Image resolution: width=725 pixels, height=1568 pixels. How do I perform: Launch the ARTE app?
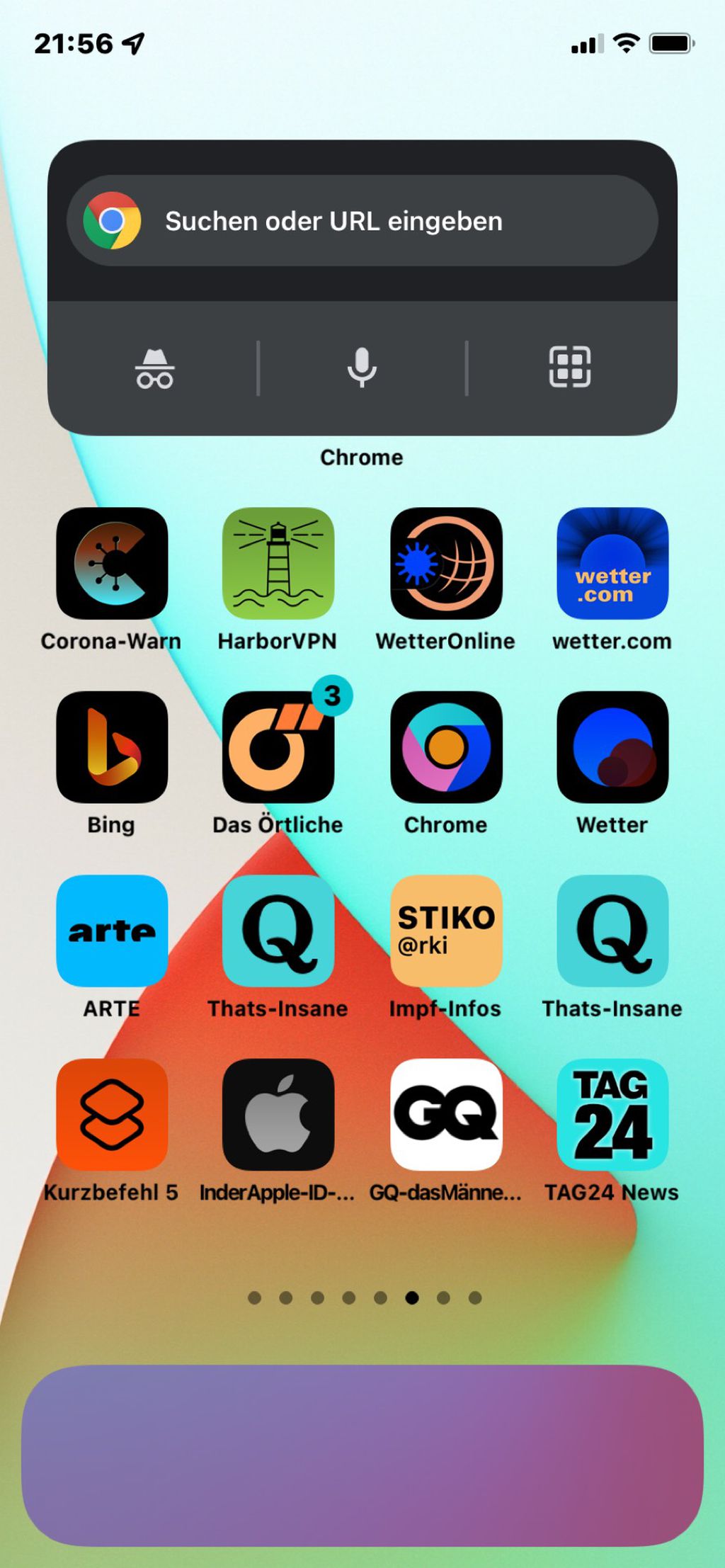click(x=112, y=931)
